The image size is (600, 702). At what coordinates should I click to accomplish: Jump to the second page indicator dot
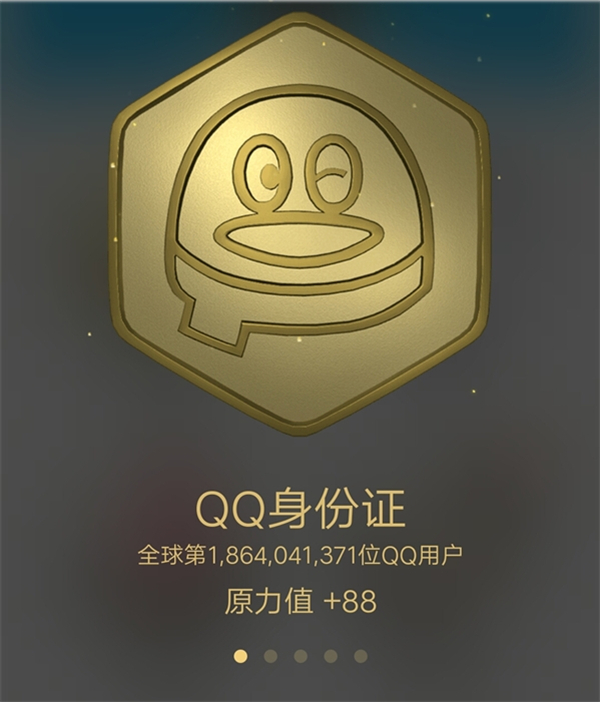(270, 656)
